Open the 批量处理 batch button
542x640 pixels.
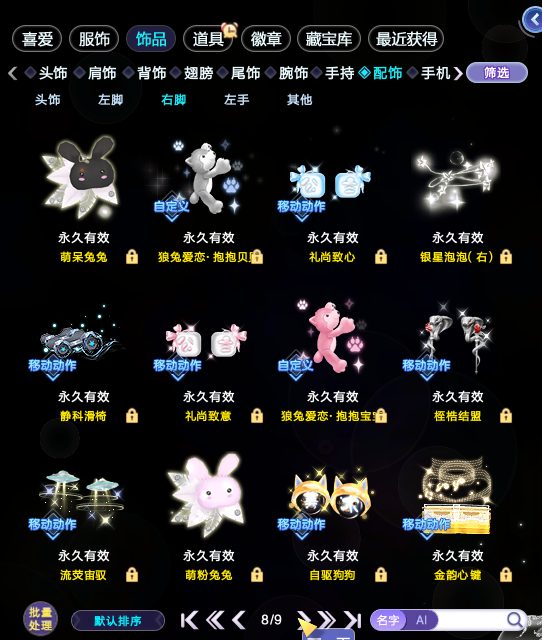(x=40, y=619)
